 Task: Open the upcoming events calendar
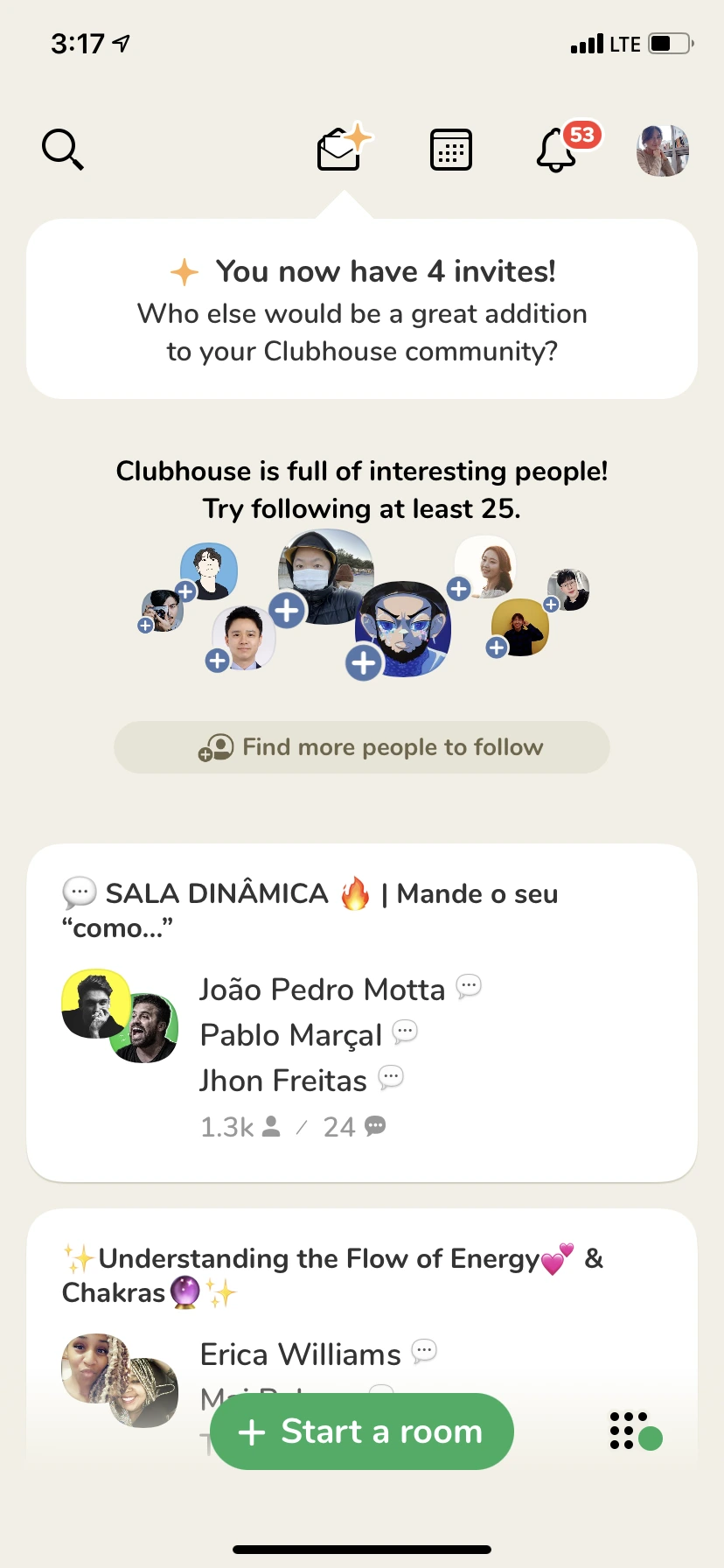(x=451, y=150)
